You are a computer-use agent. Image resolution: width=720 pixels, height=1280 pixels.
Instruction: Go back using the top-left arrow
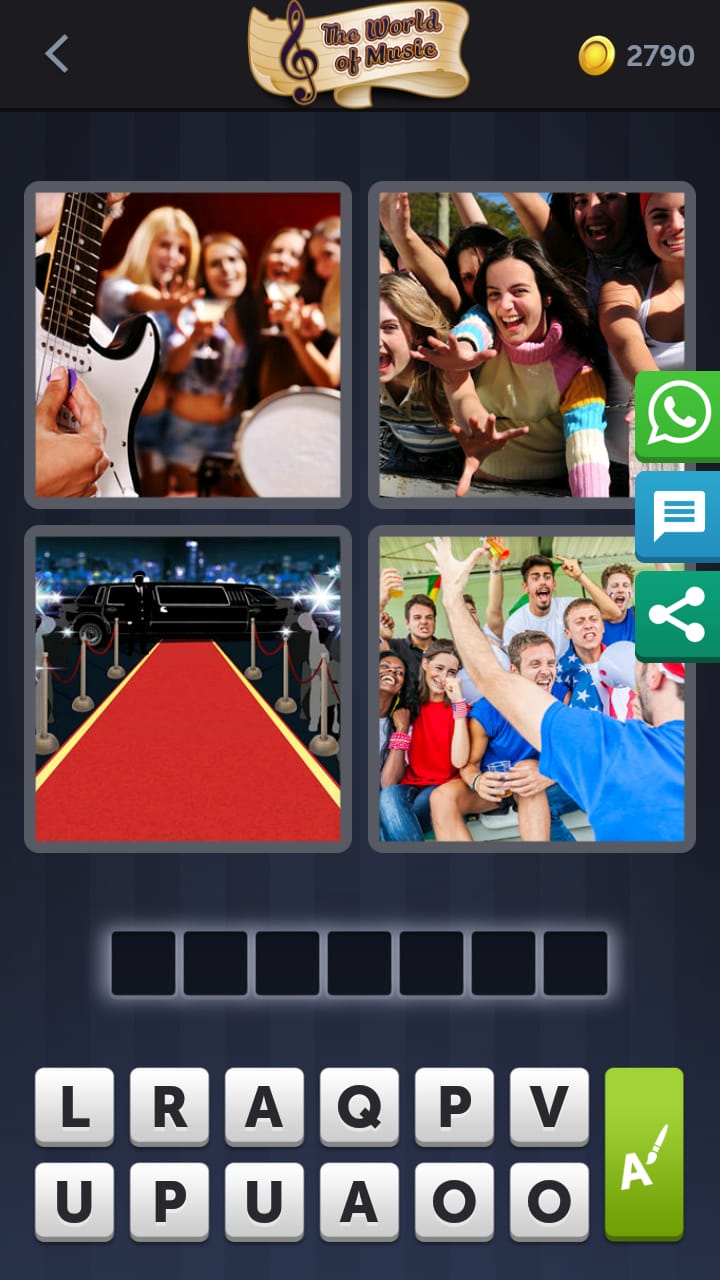coord(57,54)
